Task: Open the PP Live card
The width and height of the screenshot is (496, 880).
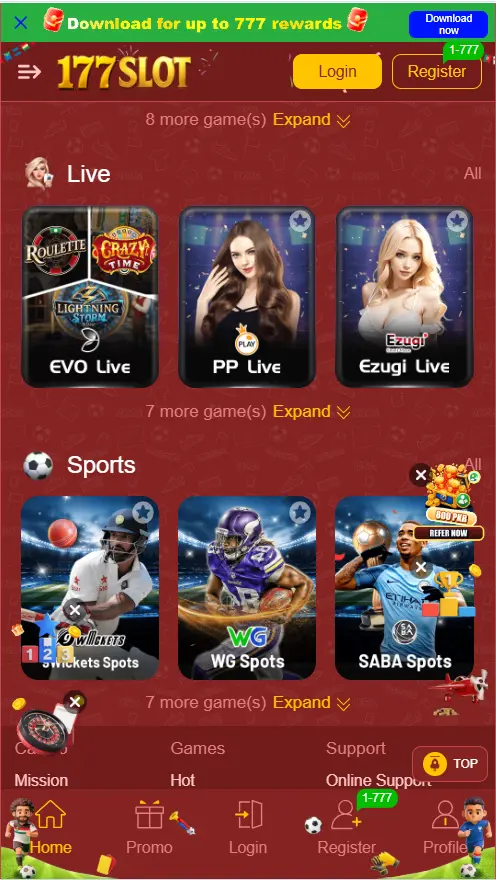Action: tap(247, 296)
